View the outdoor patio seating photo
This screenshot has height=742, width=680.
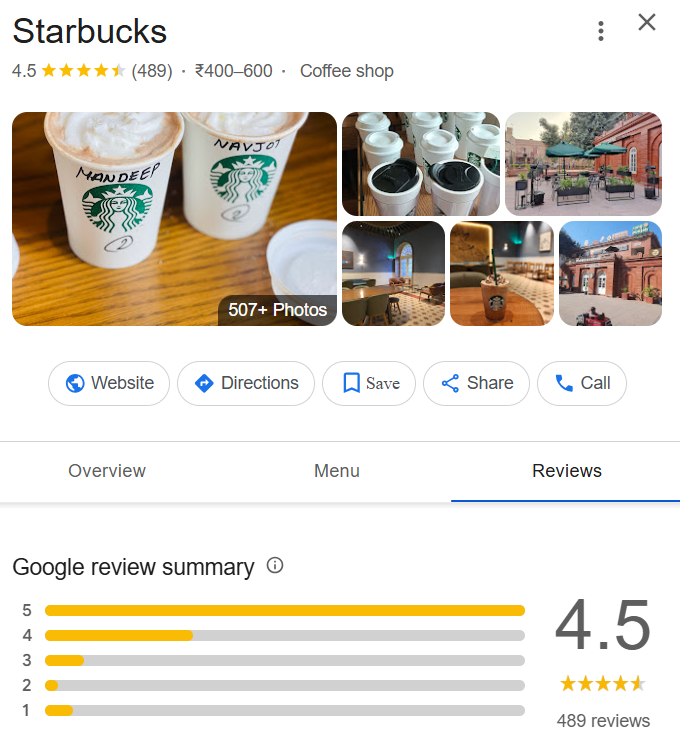pyautogui.click(x=583, y=163)
